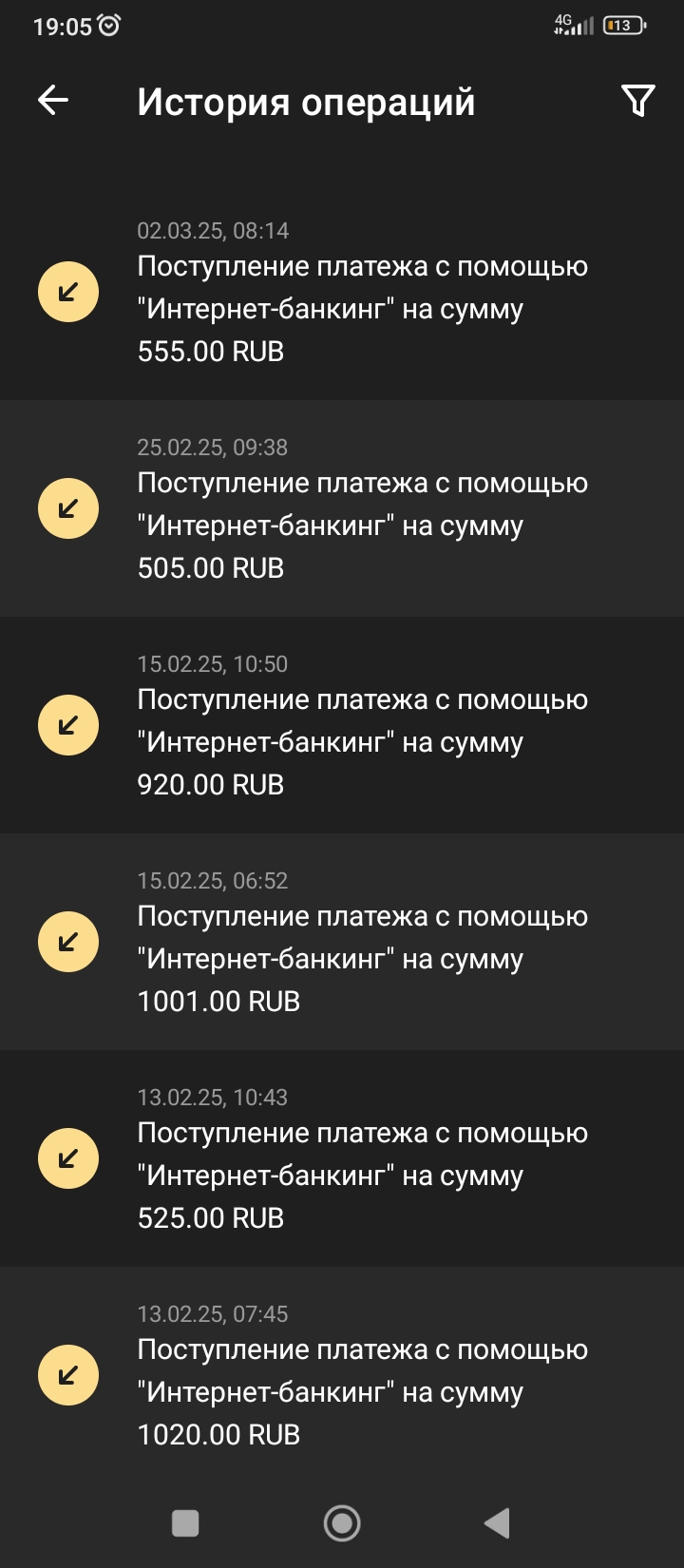Screen dimensions: 684x1568
Task: Select the 1001.00 RUB payment entry
Action: [361, 959]
